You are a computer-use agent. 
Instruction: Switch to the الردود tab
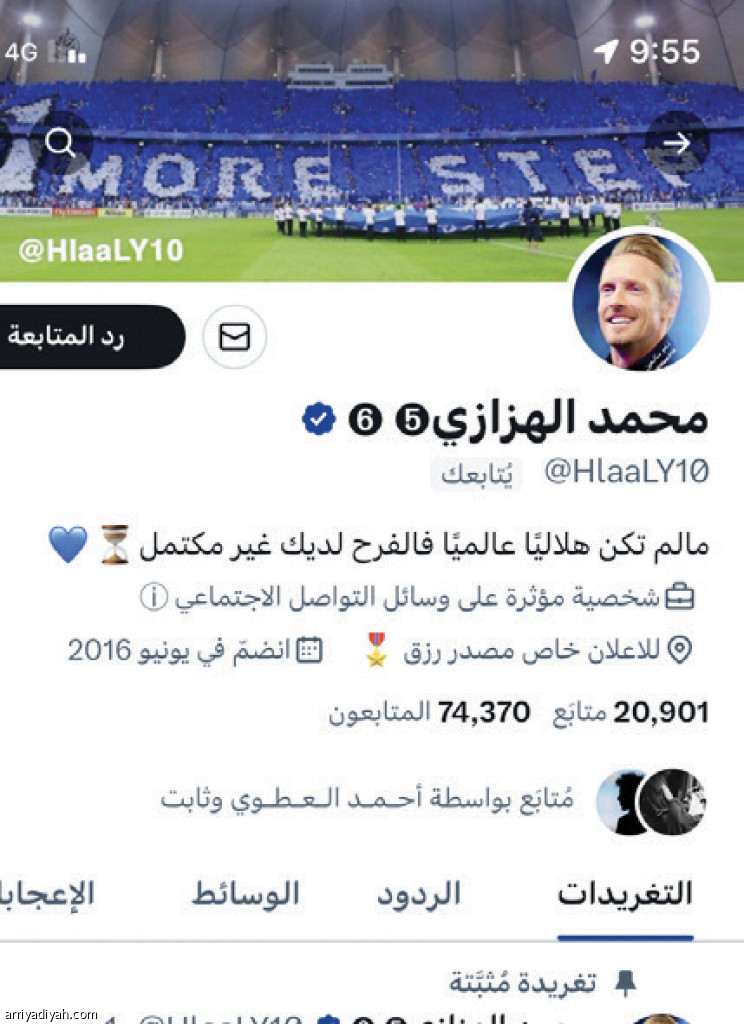click(419, 894)
